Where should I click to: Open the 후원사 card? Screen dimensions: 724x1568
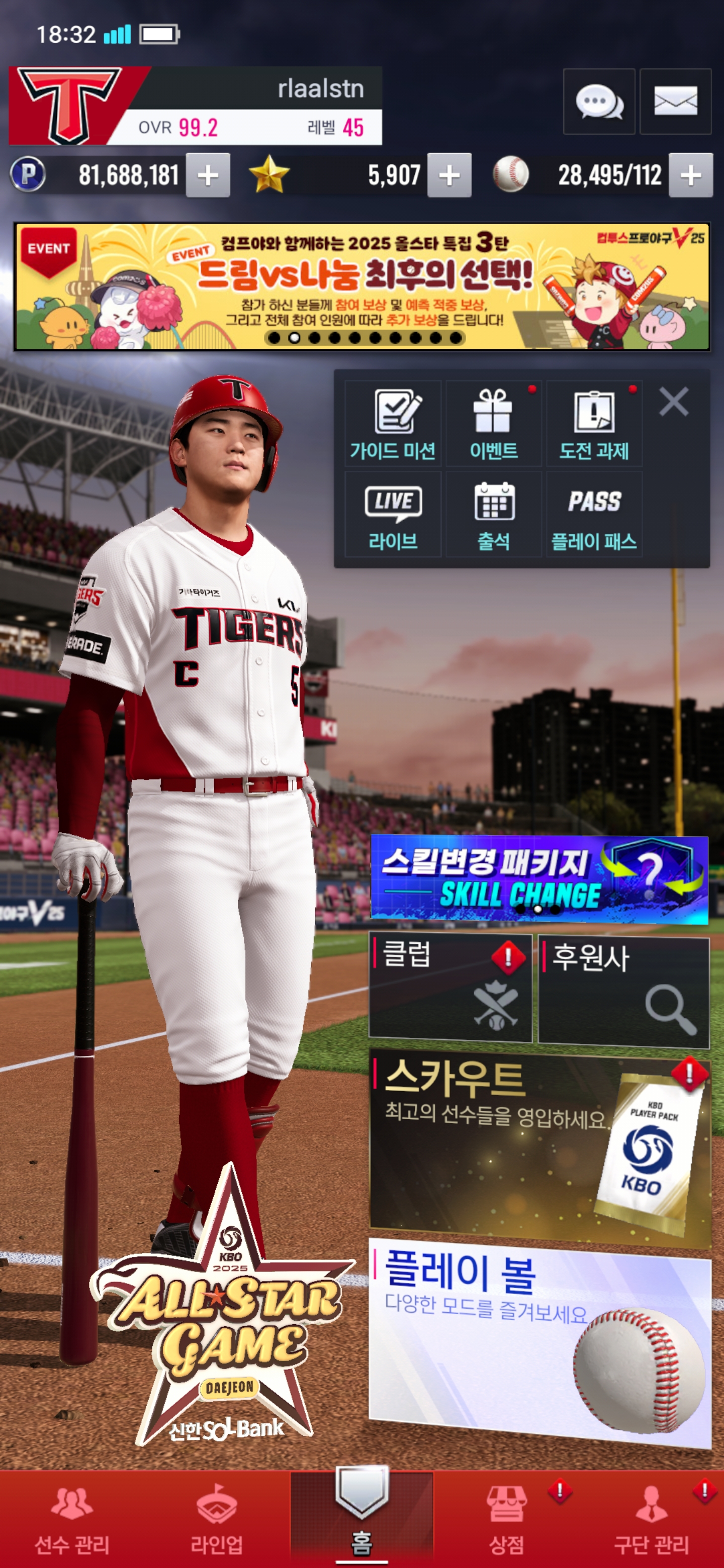coord(623,991)
